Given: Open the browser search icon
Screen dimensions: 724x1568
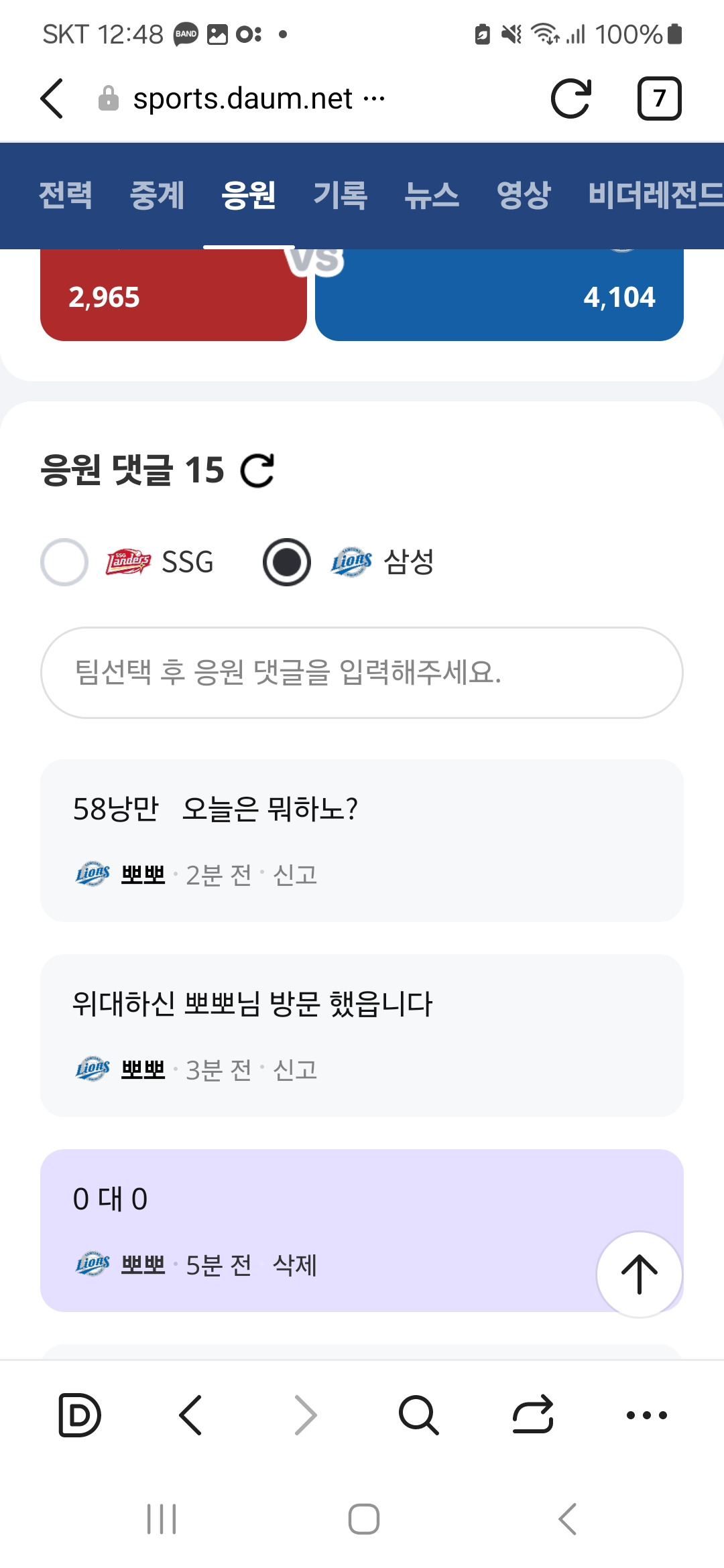Looking at the screenshot, I should pyautogui.click(x=418, y=1415).
